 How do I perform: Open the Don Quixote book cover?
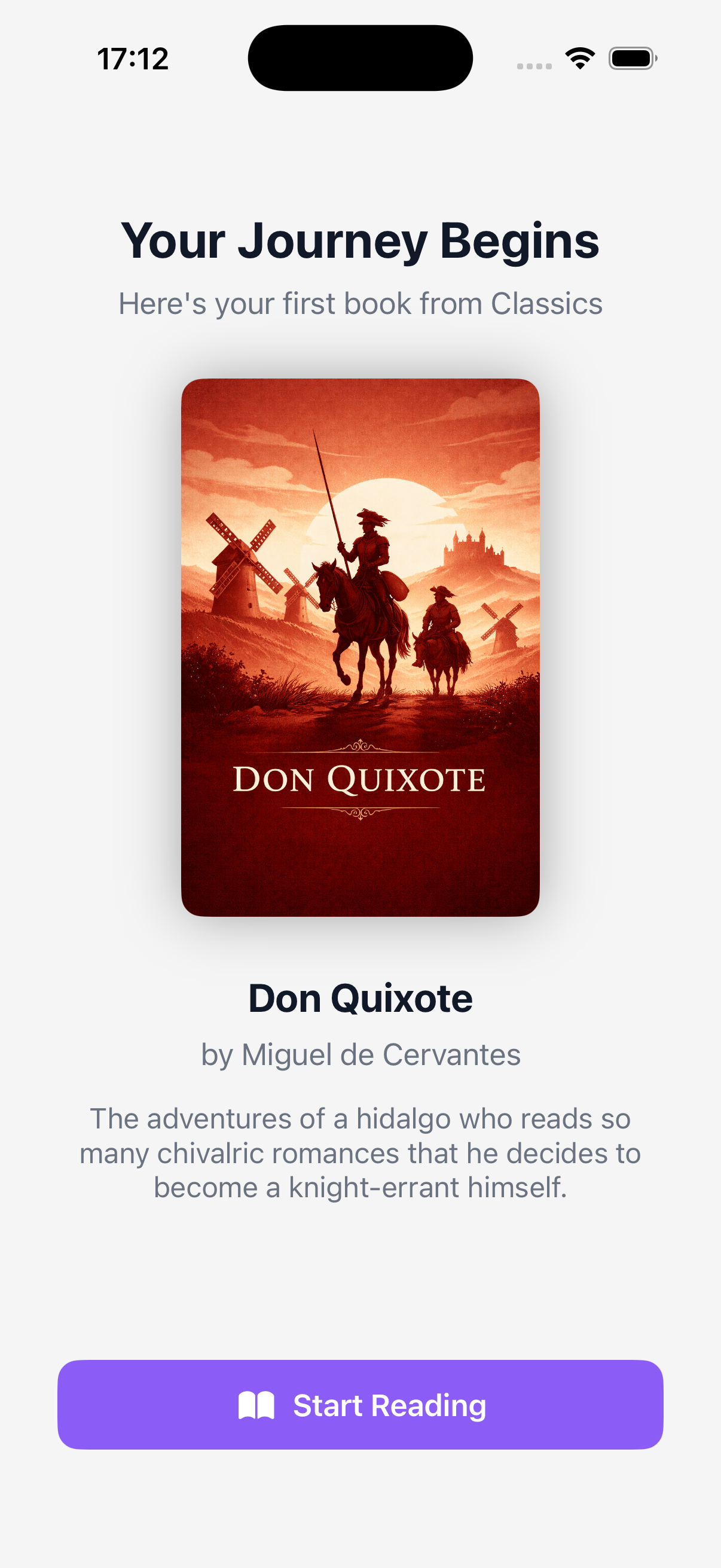tap(360, 651)
